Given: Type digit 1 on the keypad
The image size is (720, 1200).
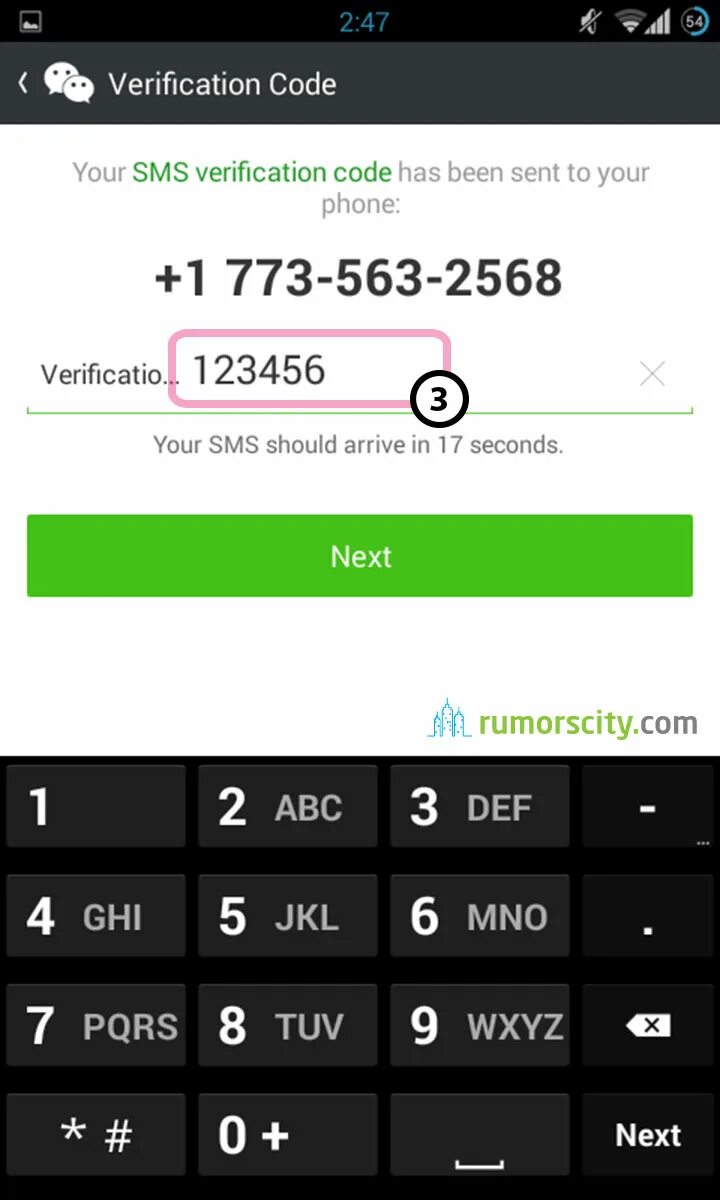Looking at the screenshot, I should click(96, 807).
